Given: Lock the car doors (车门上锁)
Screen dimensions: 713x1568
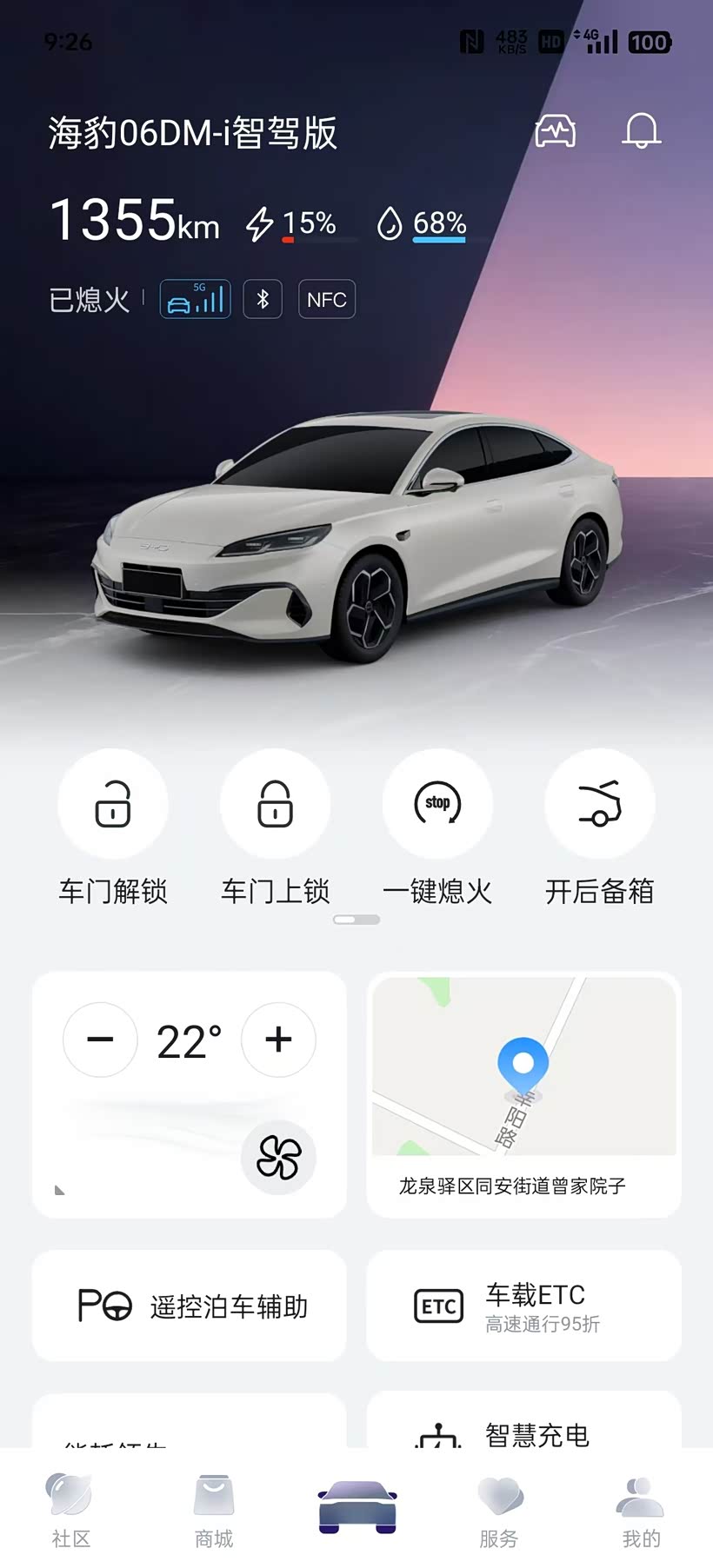Looking at the screenshot, I should [275, 804].
